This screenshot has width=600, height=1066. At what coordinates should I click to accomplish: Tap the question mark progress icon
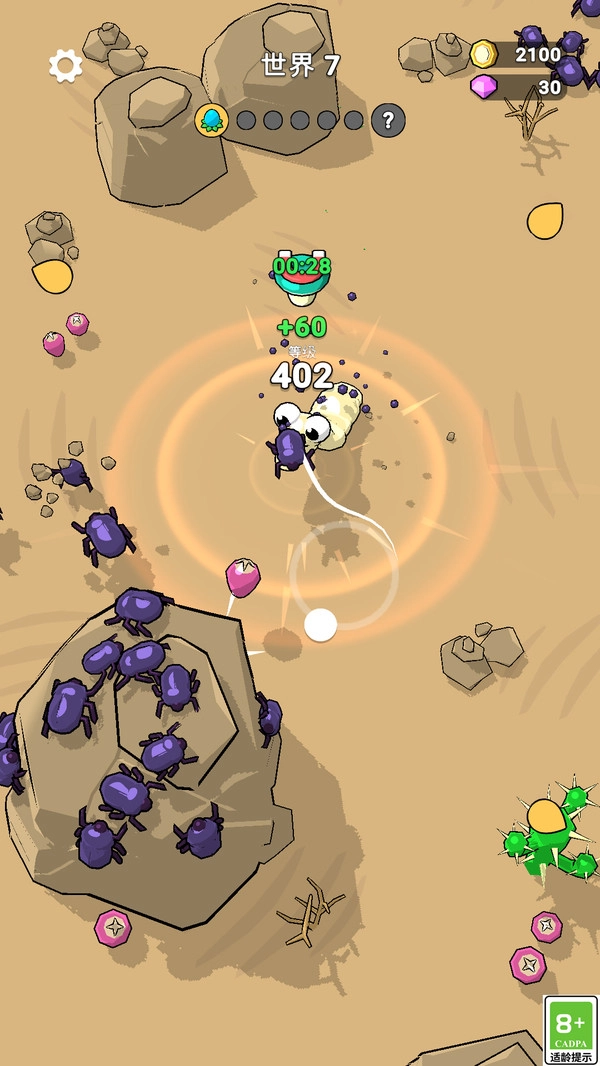pos(388,121)
